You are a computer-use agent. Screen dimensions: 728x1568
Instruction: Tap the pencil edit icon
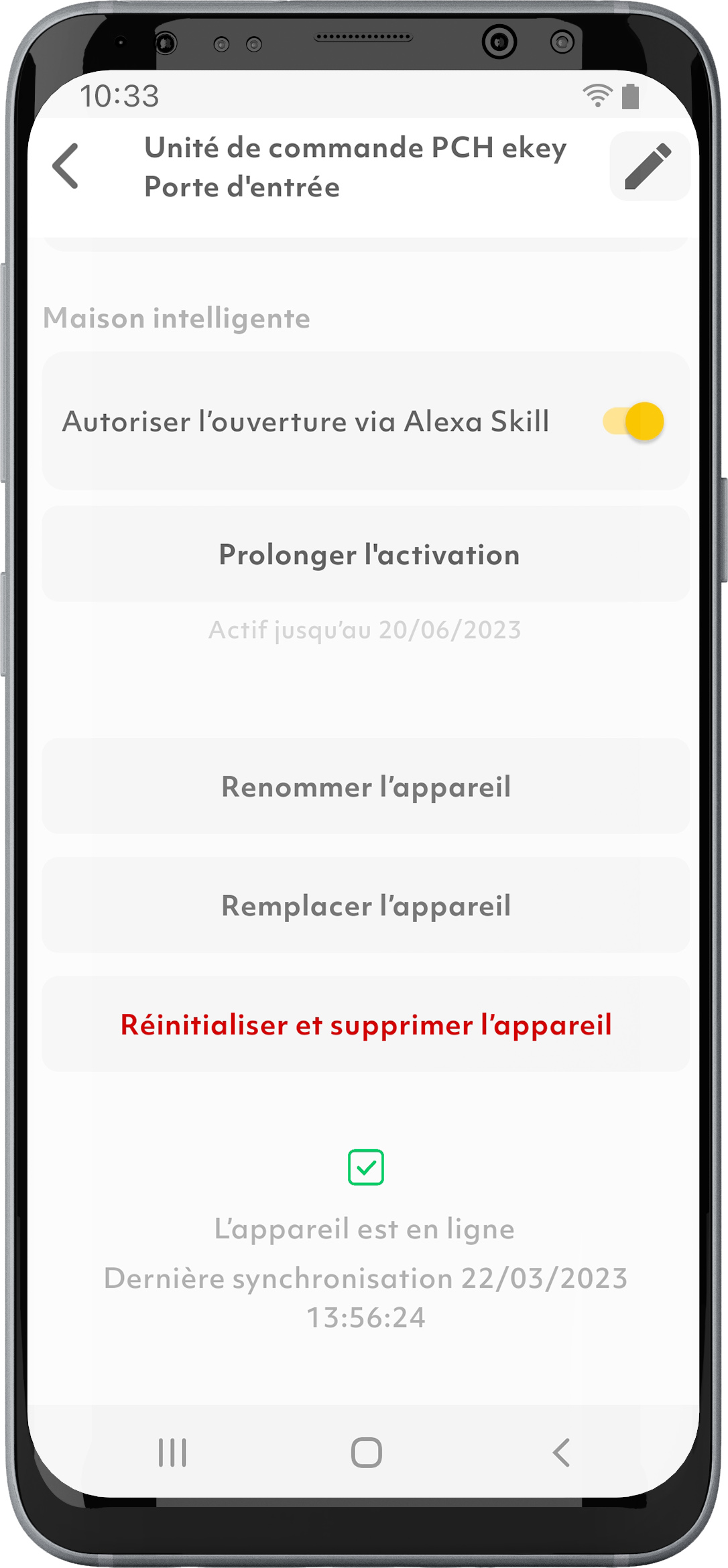pyautogui.click(x=648, y=166)
